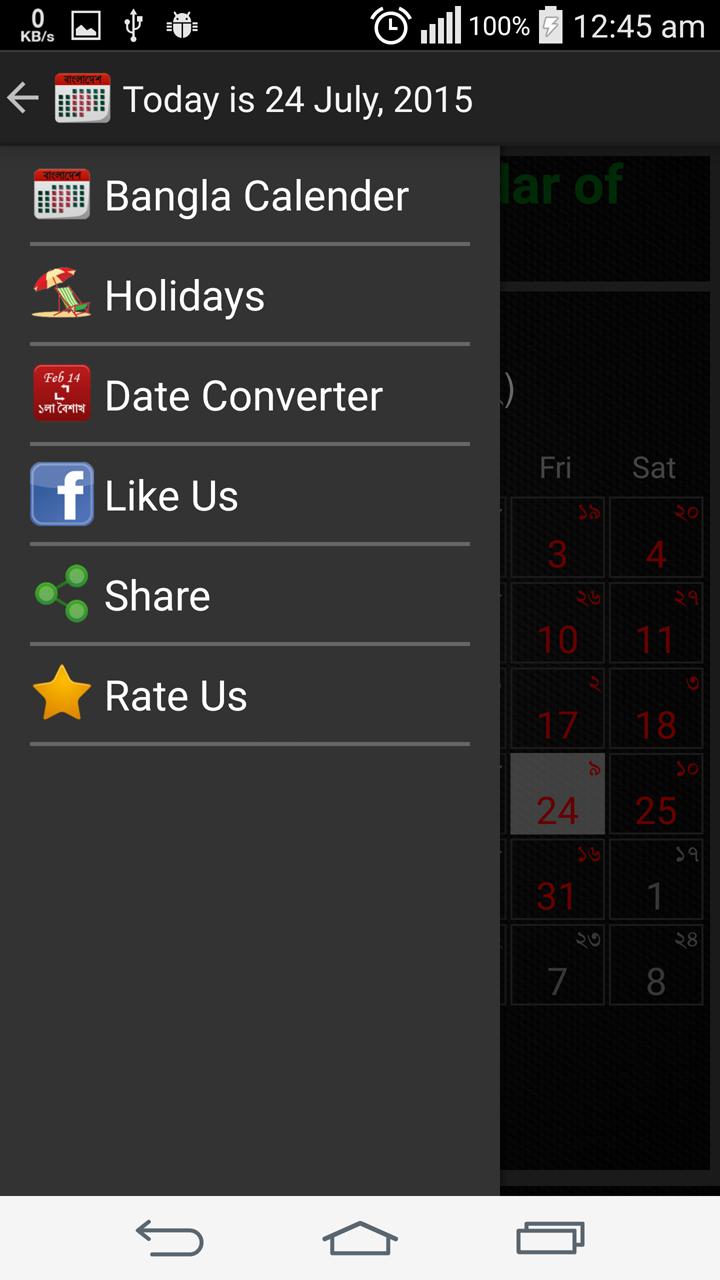Tap date 18 under Saturday column
Image resolution: width=720 pixels, height=1280 pixels.
pyautogui.click(x=656, y=710)
